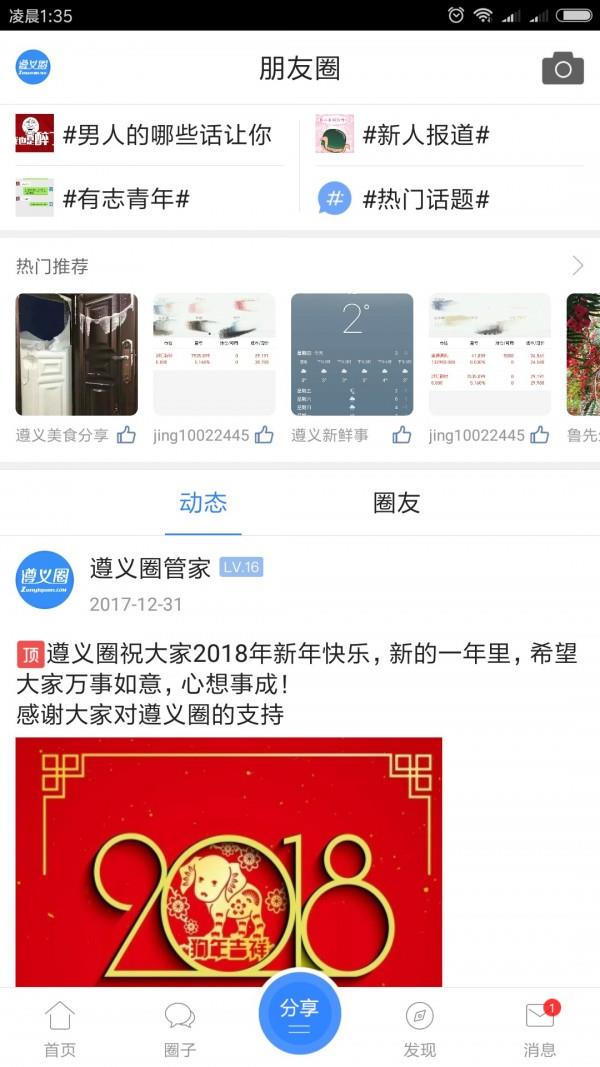600x1067 pixels.
Task: Select the 动态 tab
Action: [x=203, y=503]
